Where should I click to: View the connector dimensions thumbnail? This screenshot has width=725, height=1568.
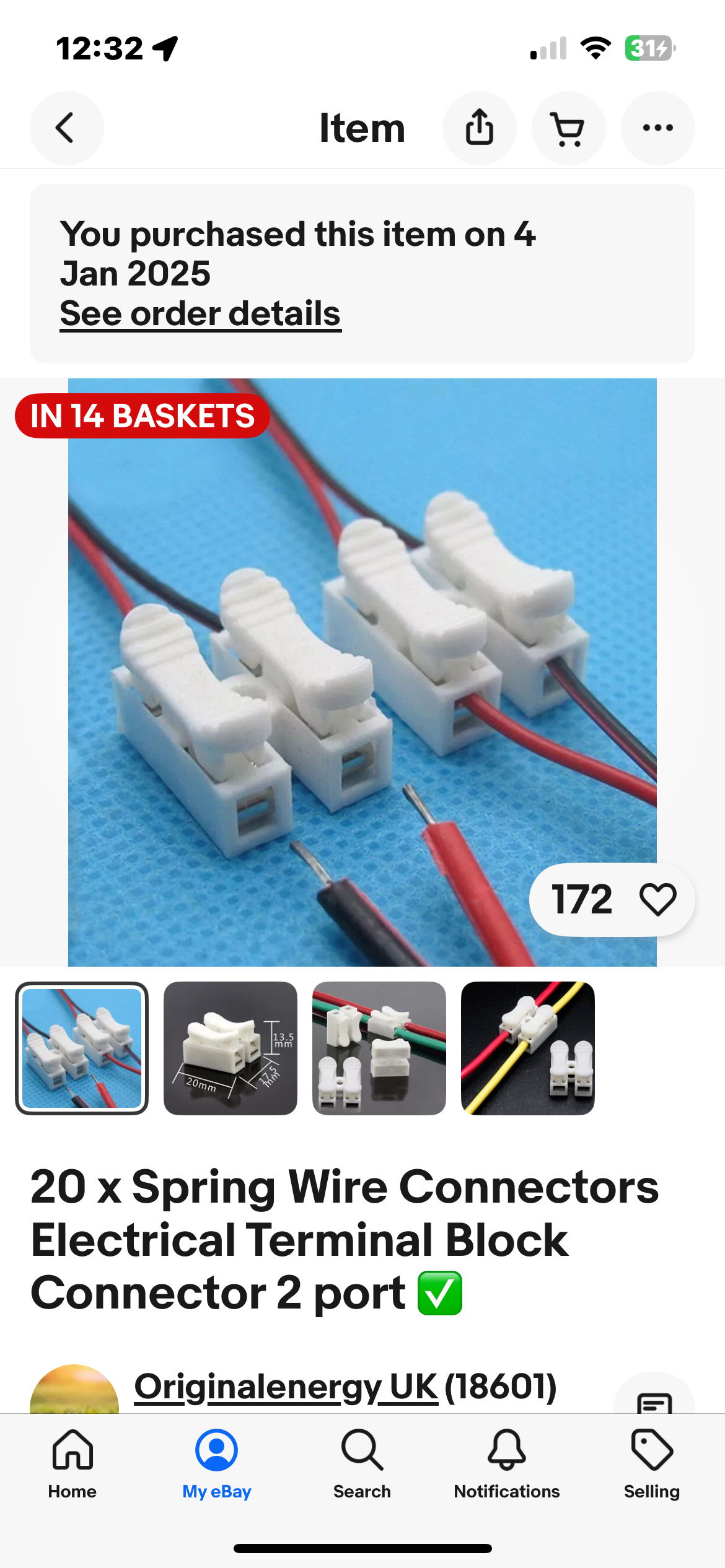tap(231, 1048)
